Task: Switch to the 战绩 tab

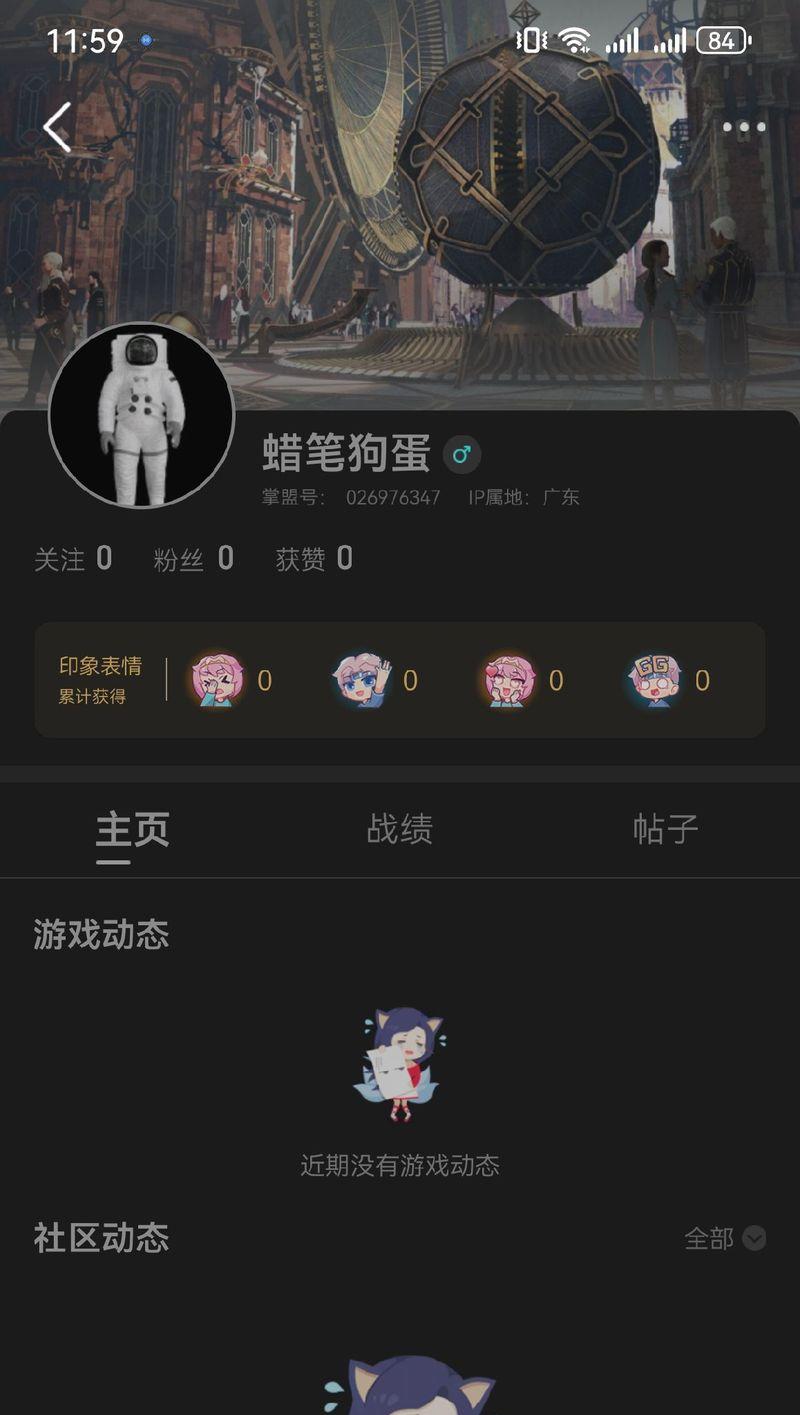Action: pyautogui.click(x=399, y=829)
